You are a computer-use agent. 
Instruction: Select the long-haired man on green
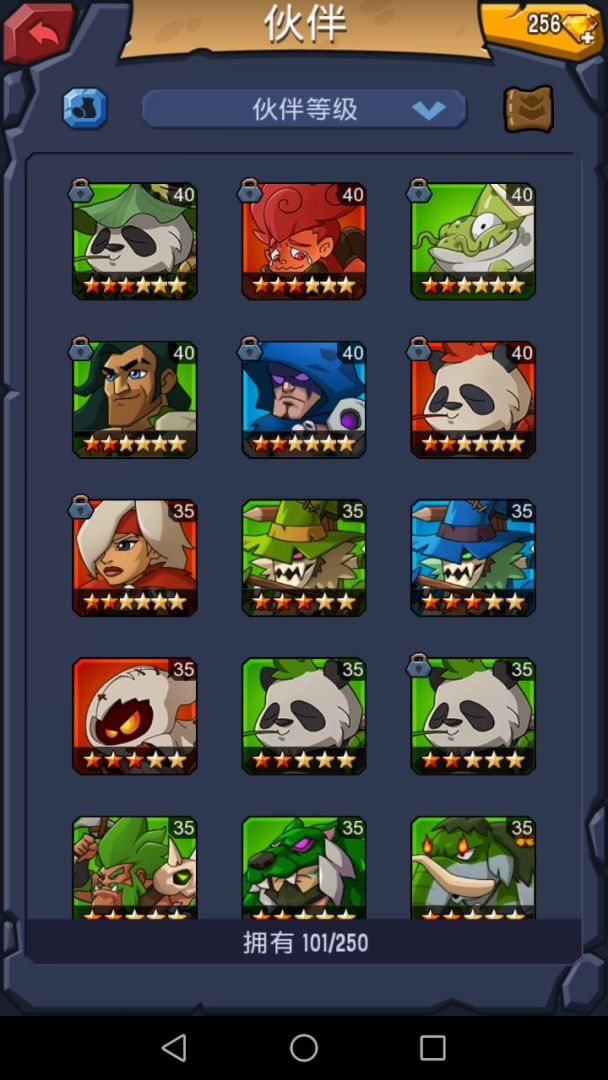135,399
